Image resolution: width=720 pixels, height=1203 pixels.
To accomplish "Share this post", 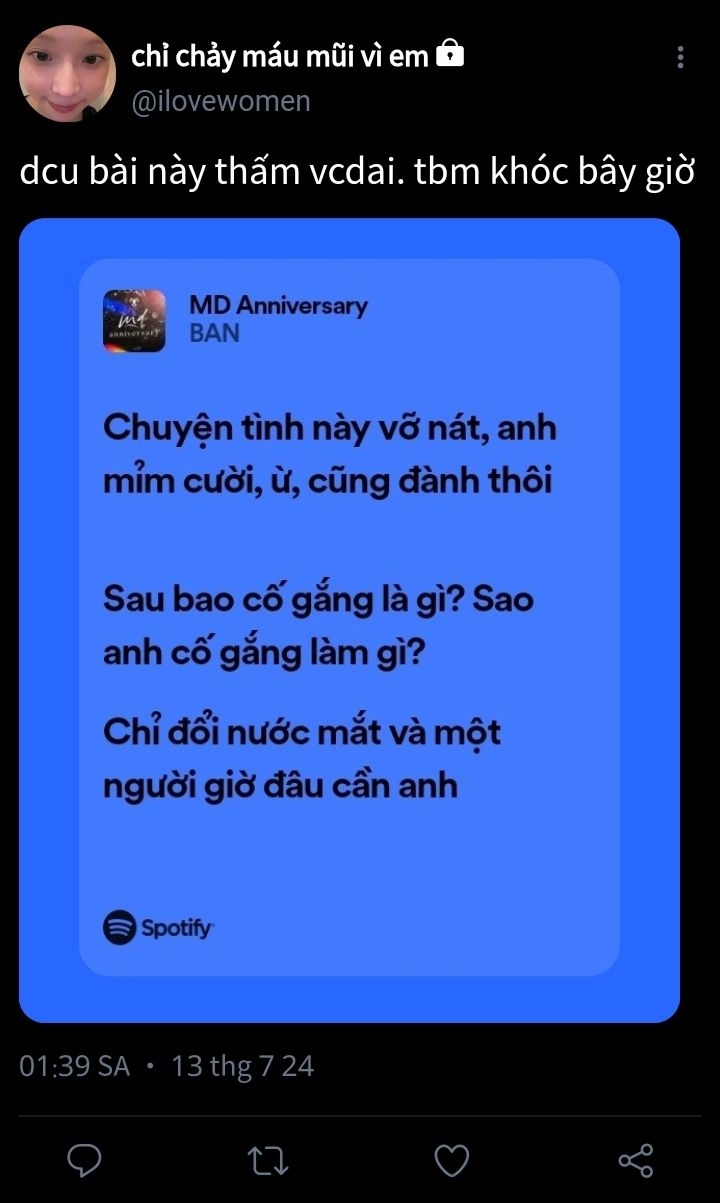I will point(636,1160).
